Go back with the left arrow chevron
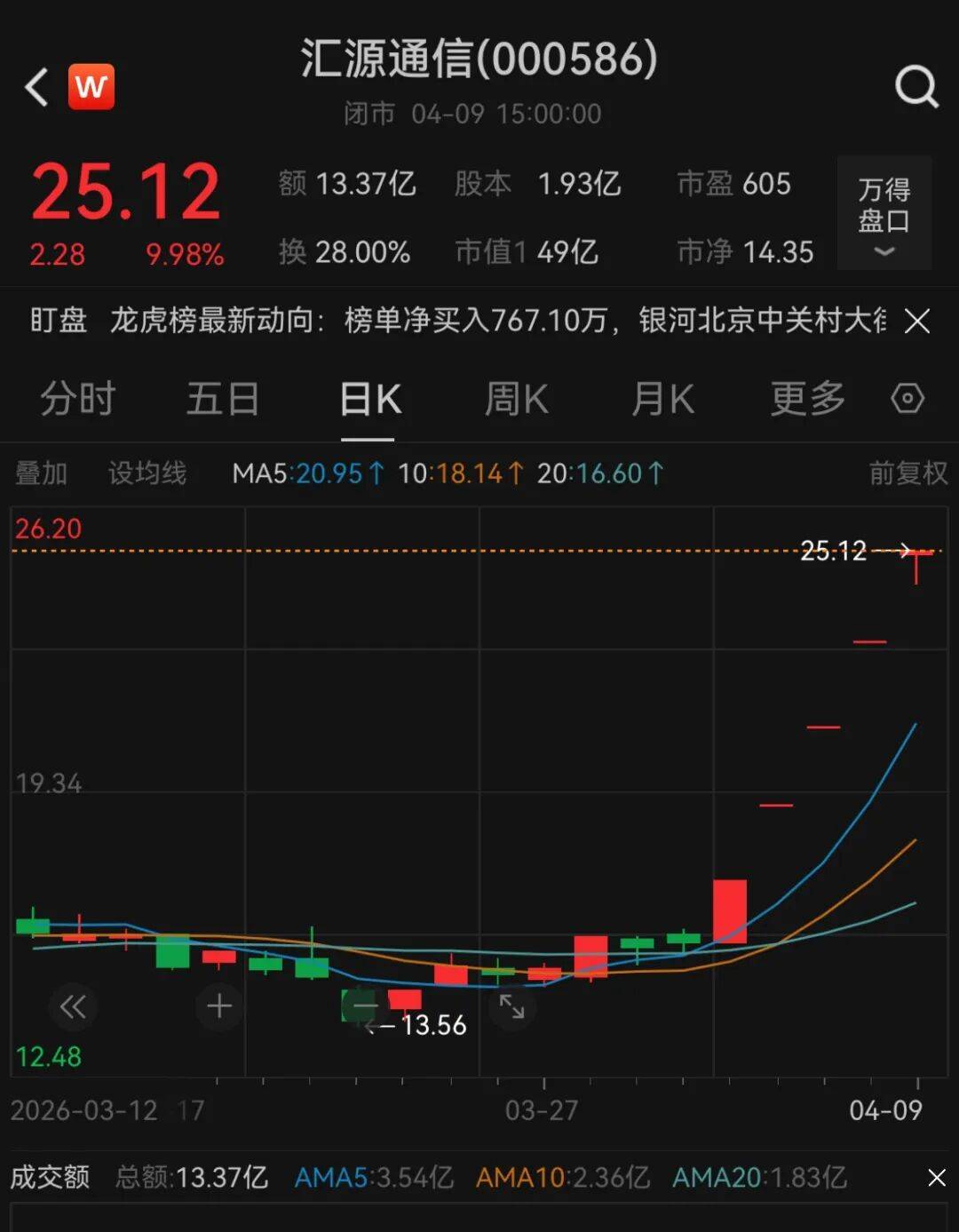Screen dimensions: 959x1232 (34, 88)
